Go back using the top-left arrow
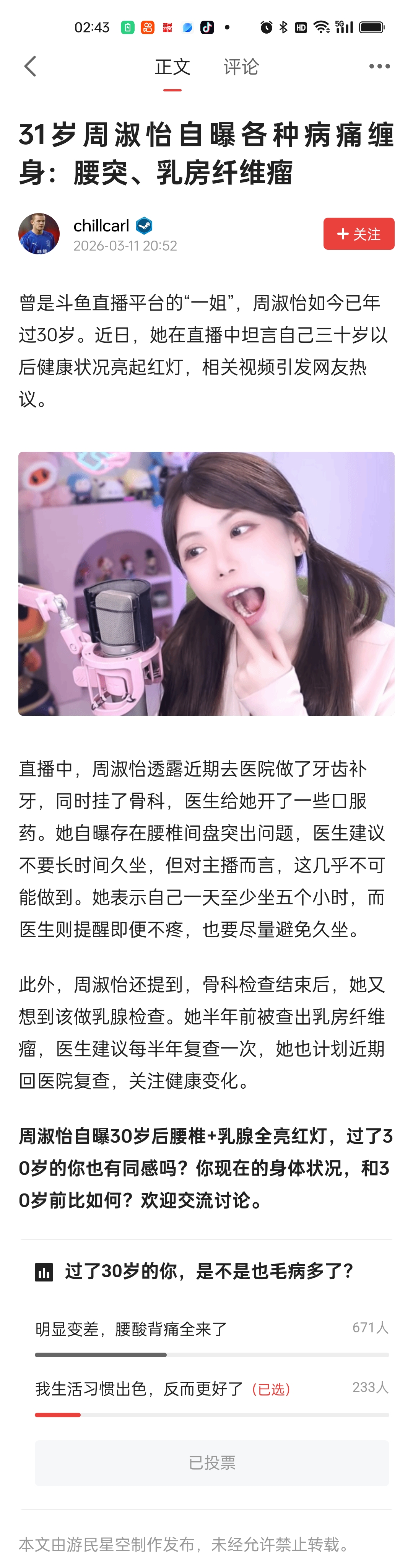This screenshot has height=1568, width=413. pyautogui.click(x=31, y=66)
